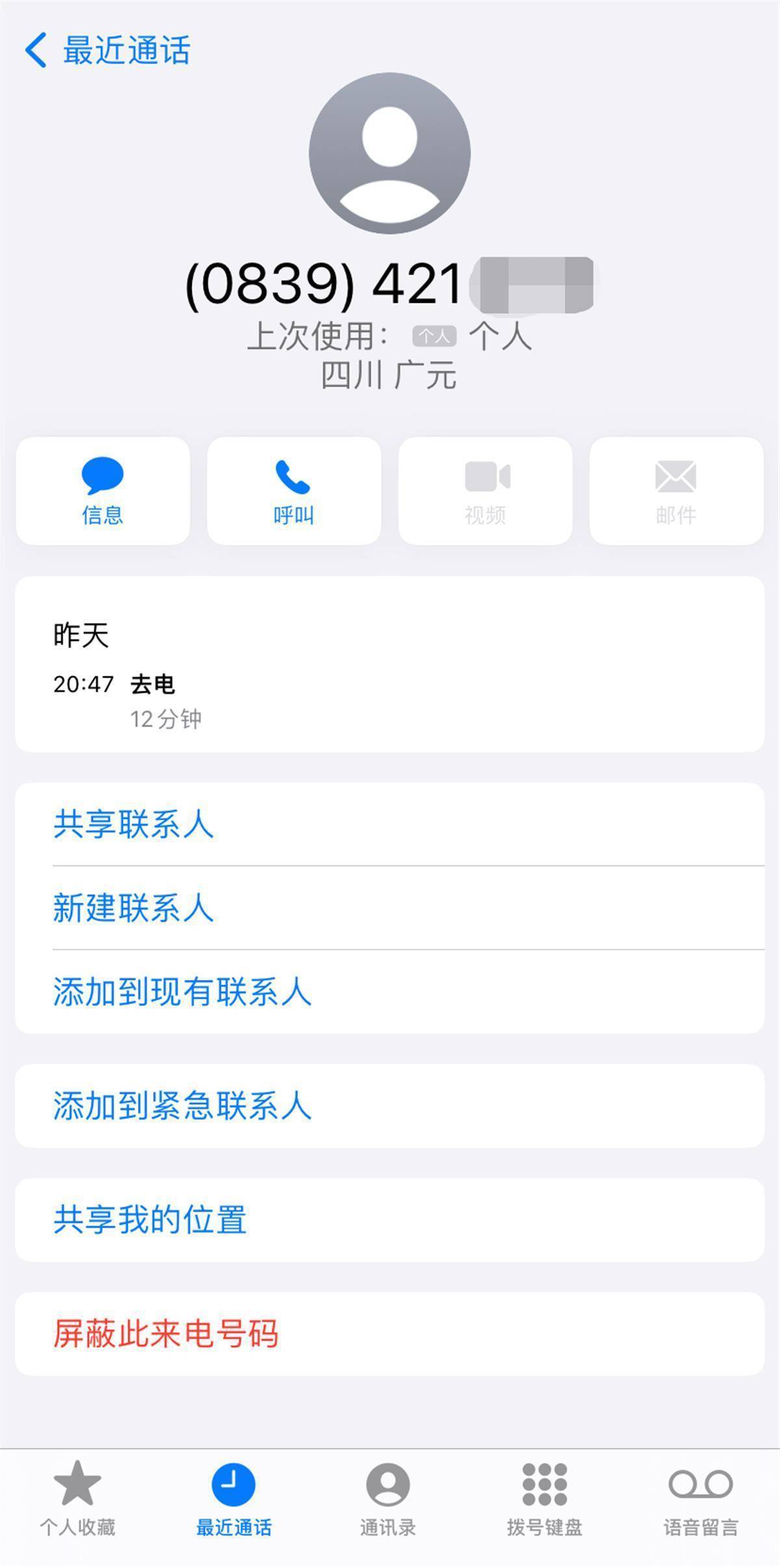Open the 语音留言 tab
The image size is (780, 1568).
coord(701,1498)
